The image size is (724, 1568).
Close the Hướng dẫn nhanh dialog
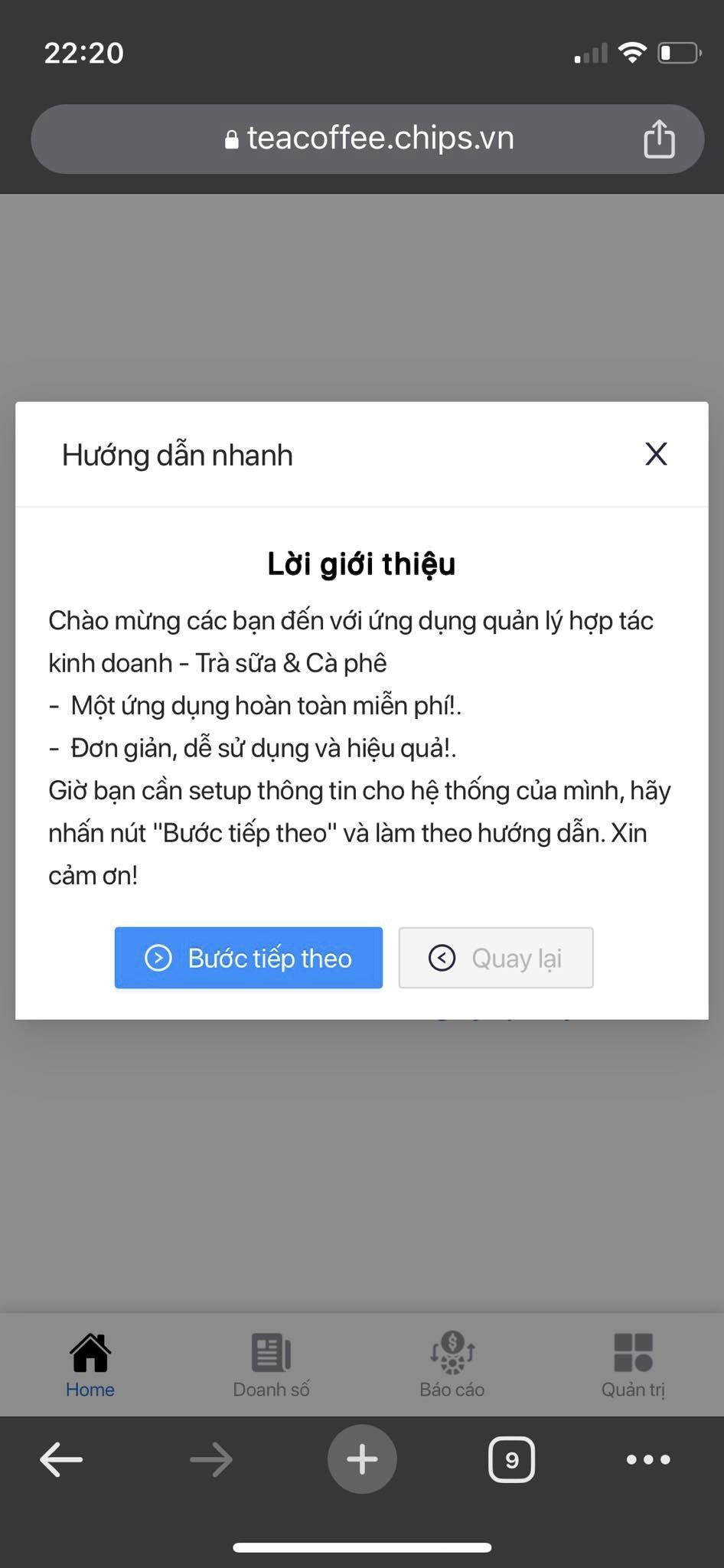(x=656, y=454)
